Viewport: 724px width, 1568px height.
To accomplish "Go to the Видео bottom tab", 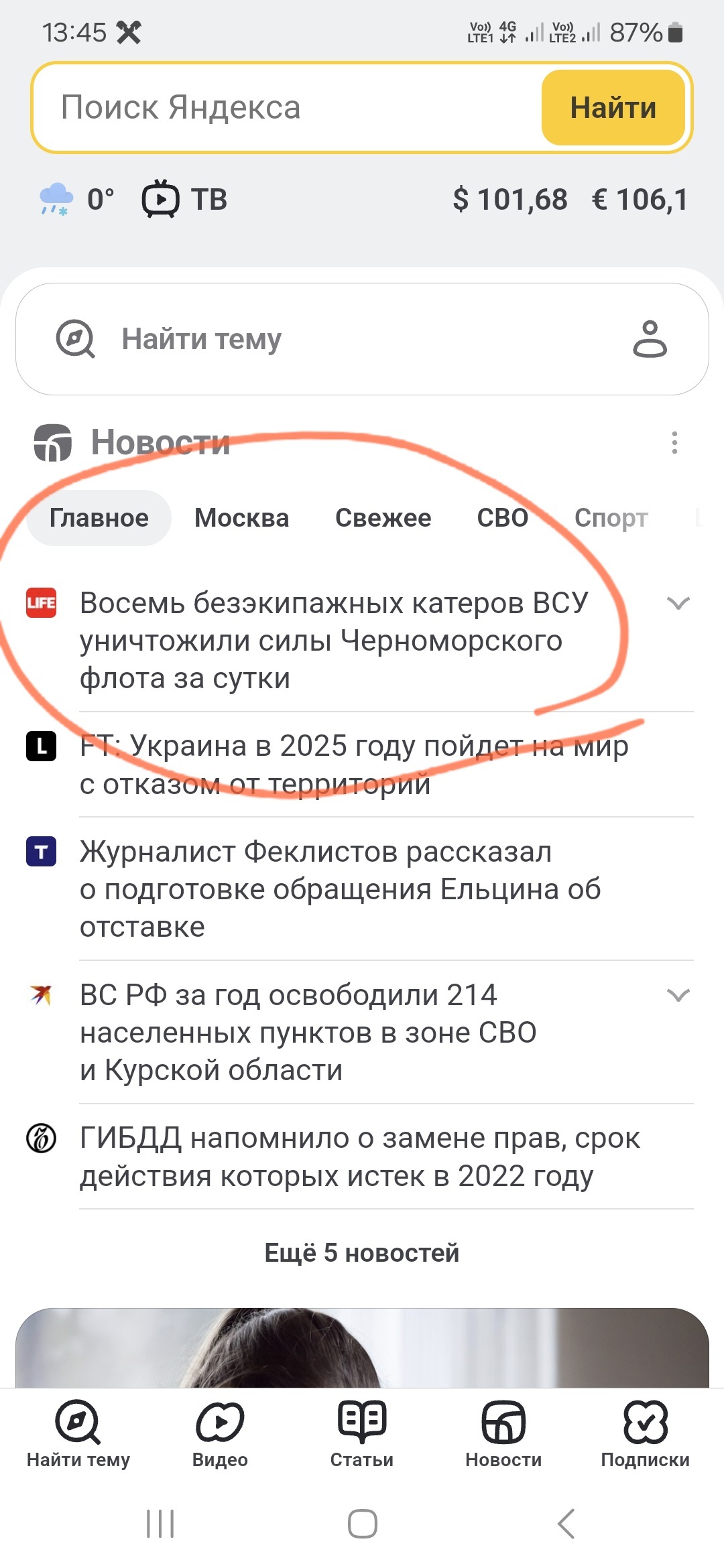I will [220, 1433].
